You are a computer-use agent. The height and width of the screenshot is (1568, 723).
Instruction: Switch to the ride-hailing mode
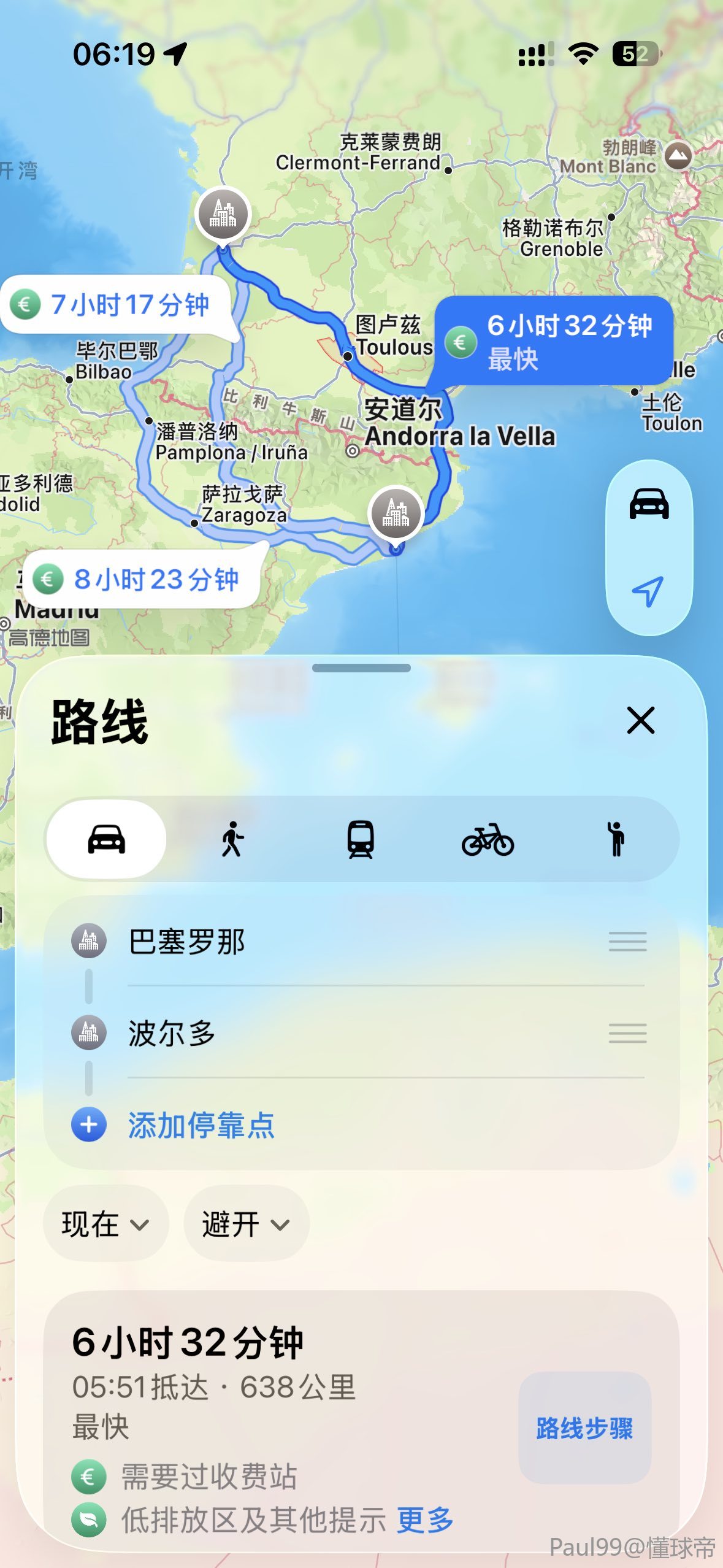[616, 839]
